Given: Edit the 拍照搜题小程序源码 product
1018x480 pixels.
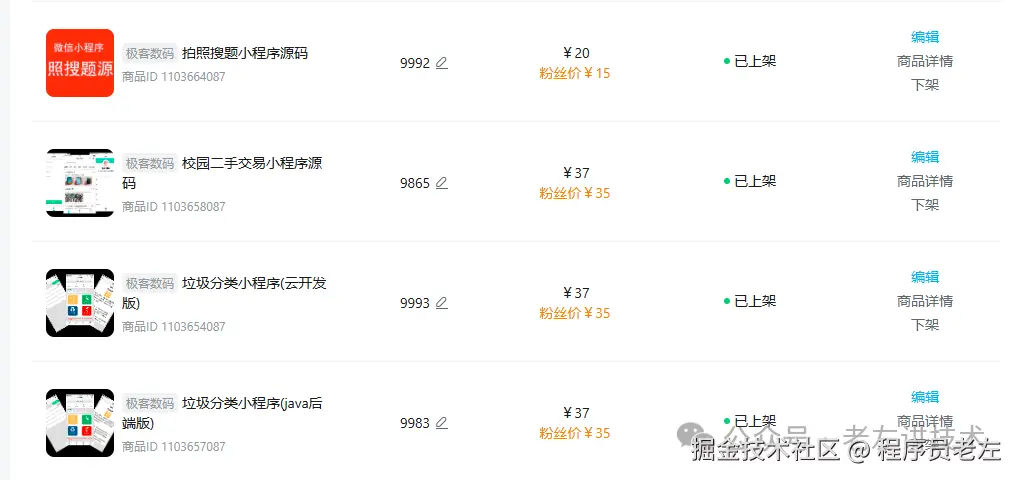Looking at the screenshot, I should [x=925, y=37].
